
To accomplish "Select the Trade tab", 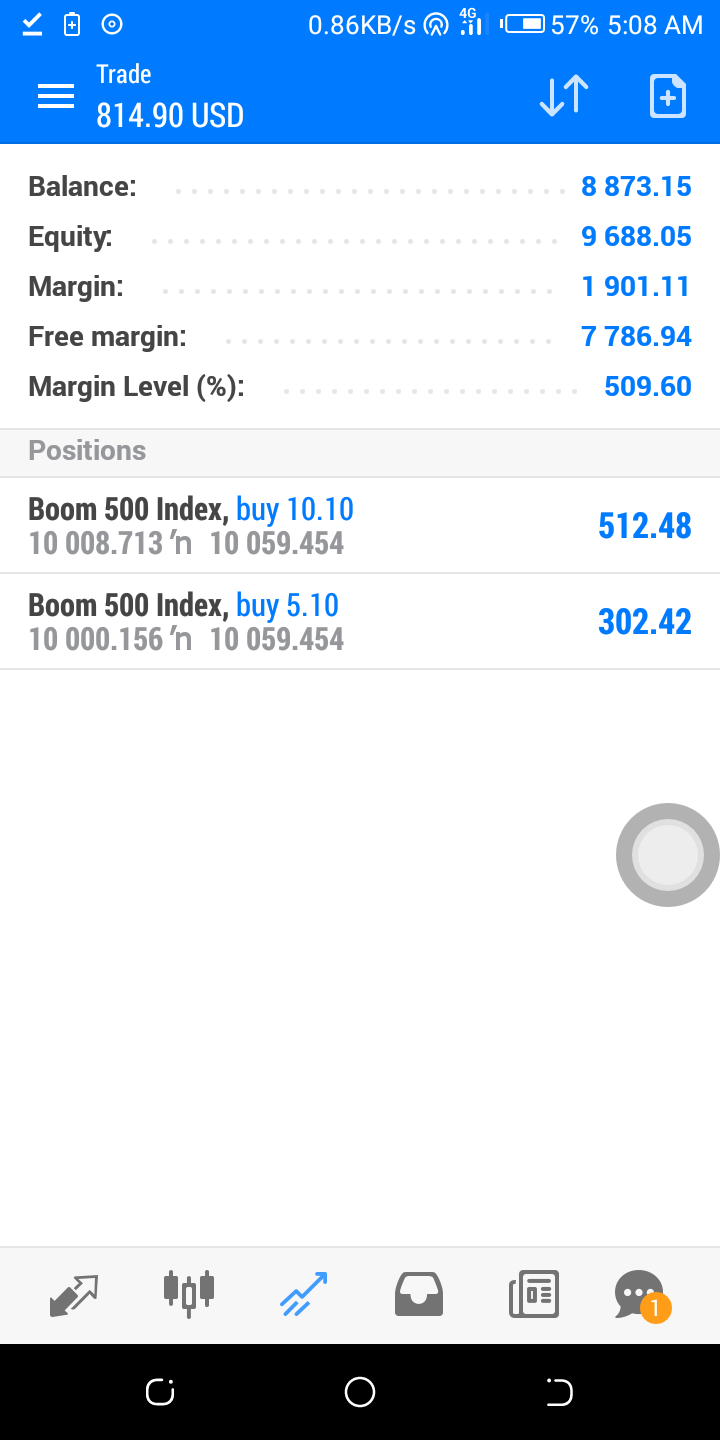I will (x=303, y=1294).
